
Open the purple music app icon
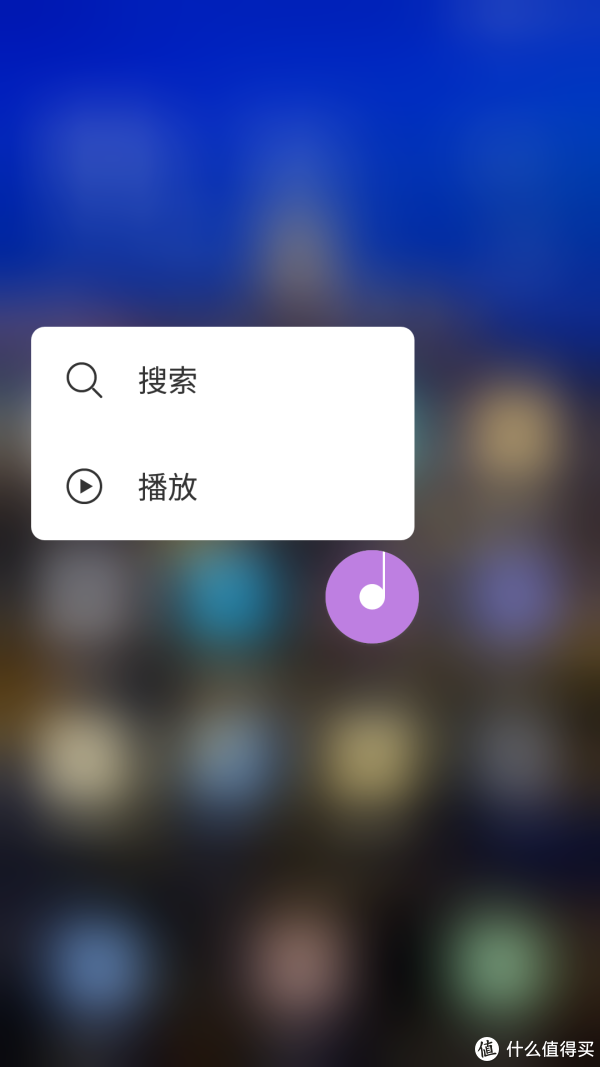[x=372, y=597]
